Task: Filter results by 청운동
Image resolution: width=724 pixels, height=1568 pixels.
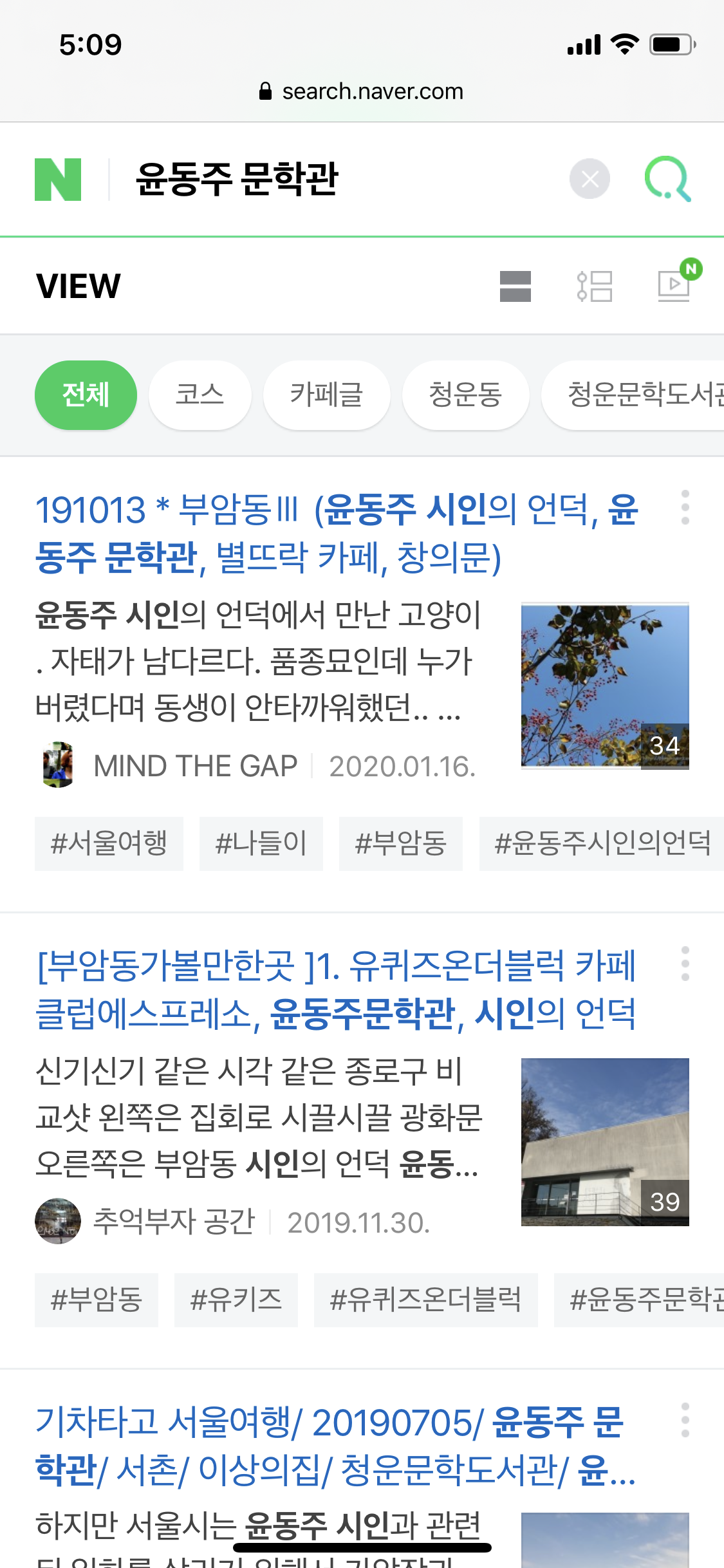Action: point(465,395)
